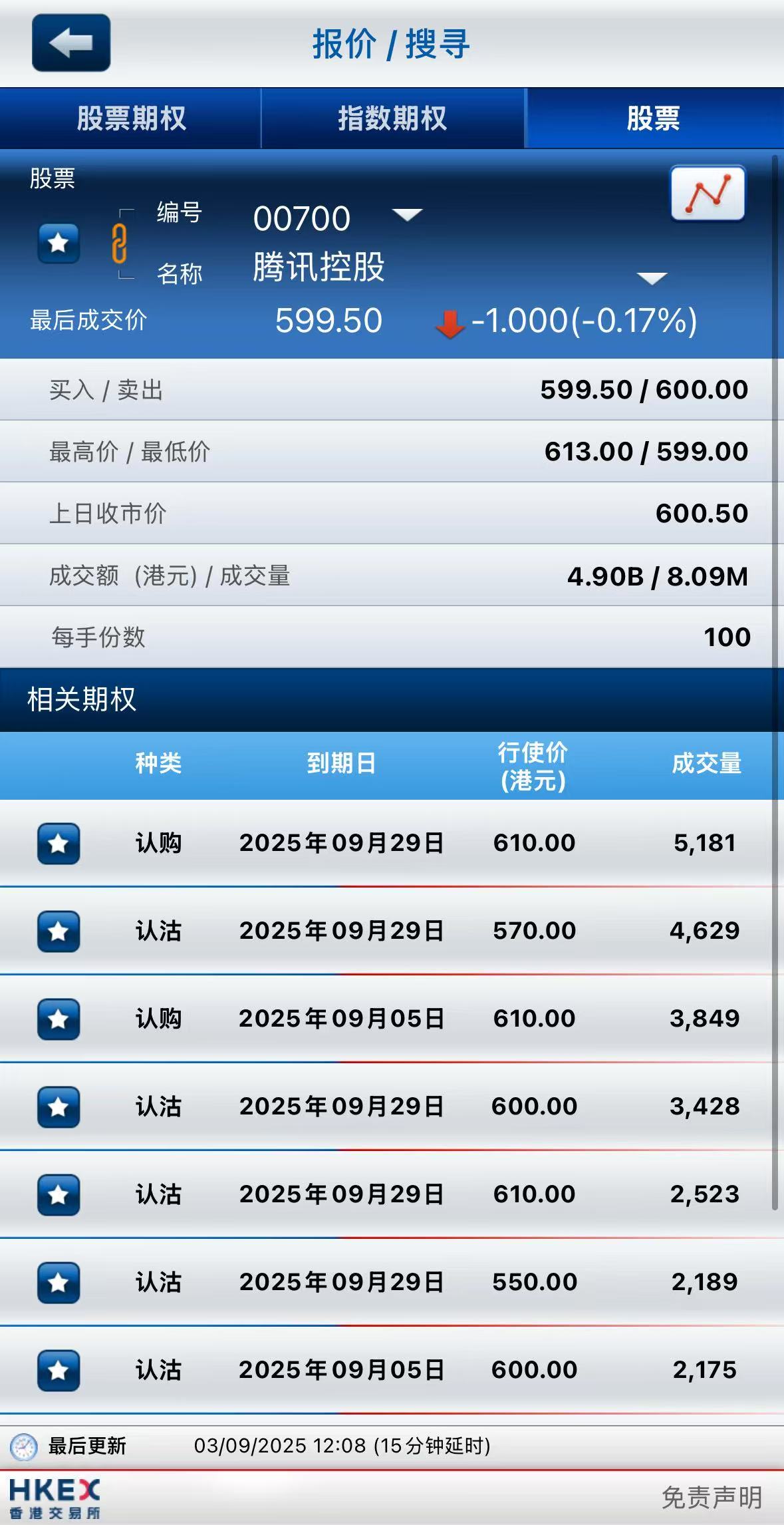The width and height of the screenshot is (784, 1525).
Task: Tap the chain link icon beside 编号
Action: 119,243
